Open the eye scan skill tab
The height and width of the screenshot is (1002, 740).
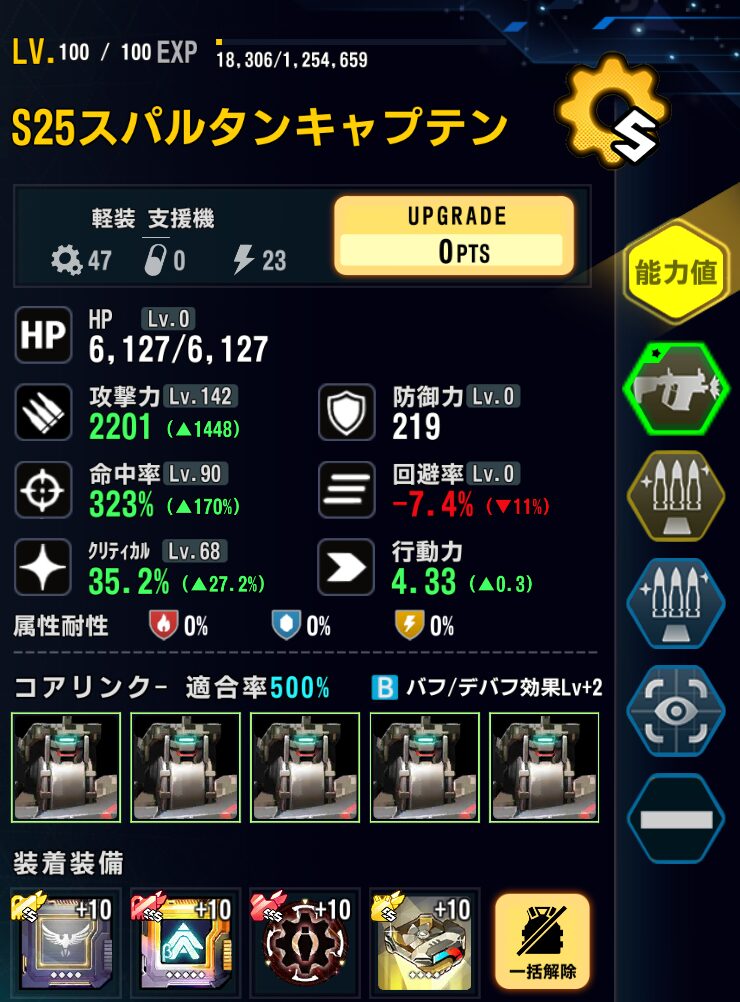676,711
